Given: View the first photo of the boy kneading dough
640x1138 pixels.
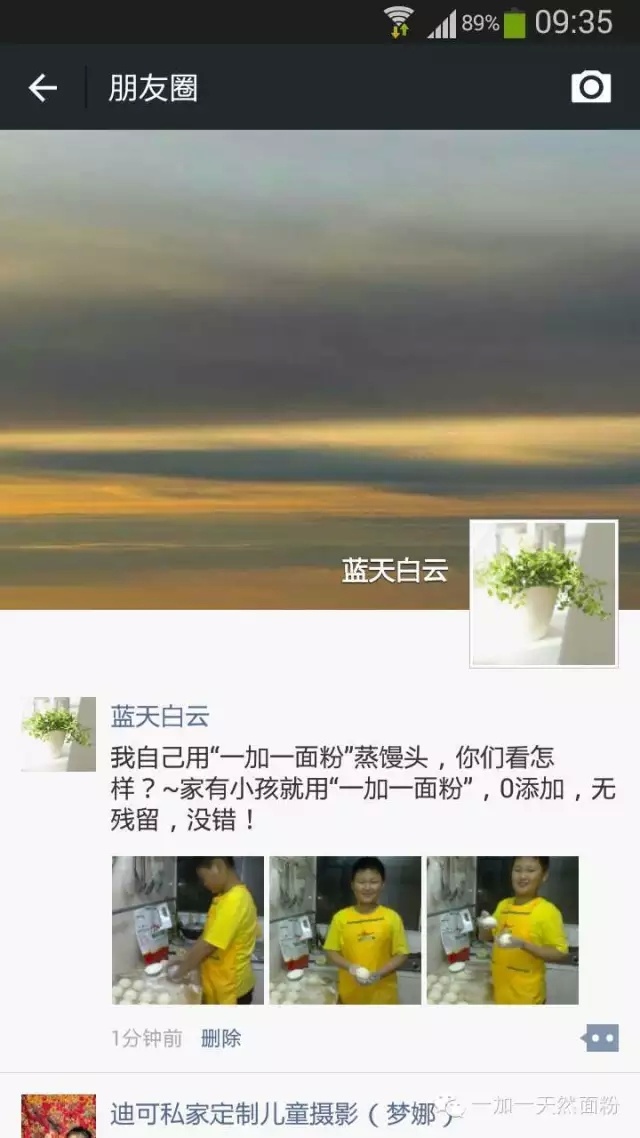Looking at the screenshot, I should [188, 930].
